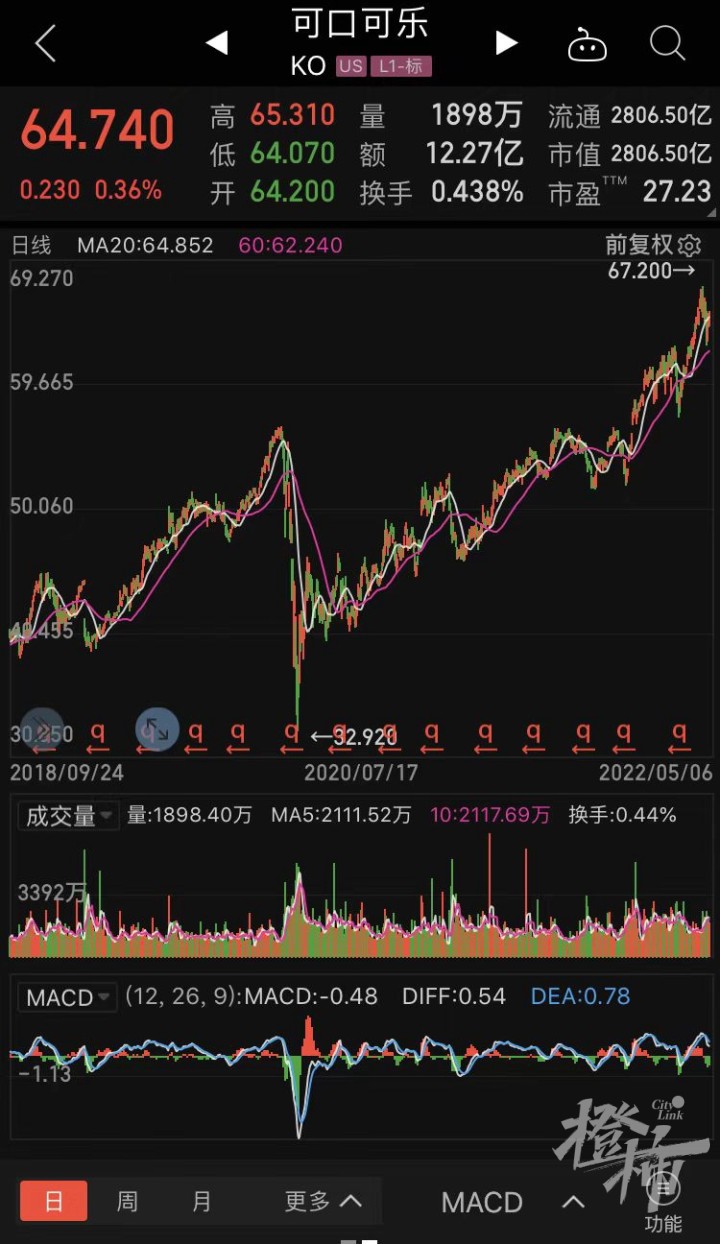720x1244 pixels.
Task: Tap 前复权 to change price adjustment mode
Action: [x=636, y=245]
